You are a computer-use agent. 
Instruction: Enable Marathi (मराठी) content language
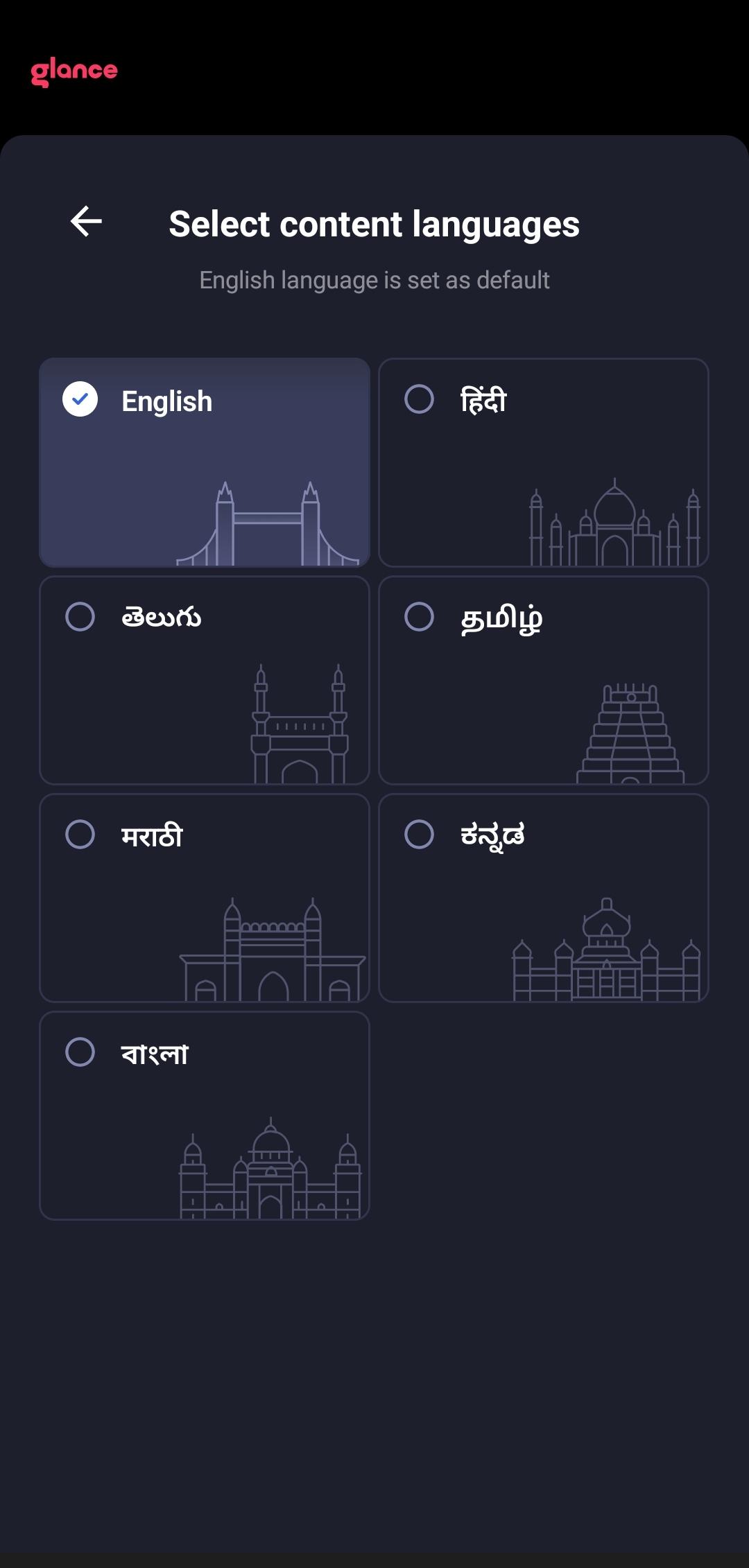[x=205, y=898]
